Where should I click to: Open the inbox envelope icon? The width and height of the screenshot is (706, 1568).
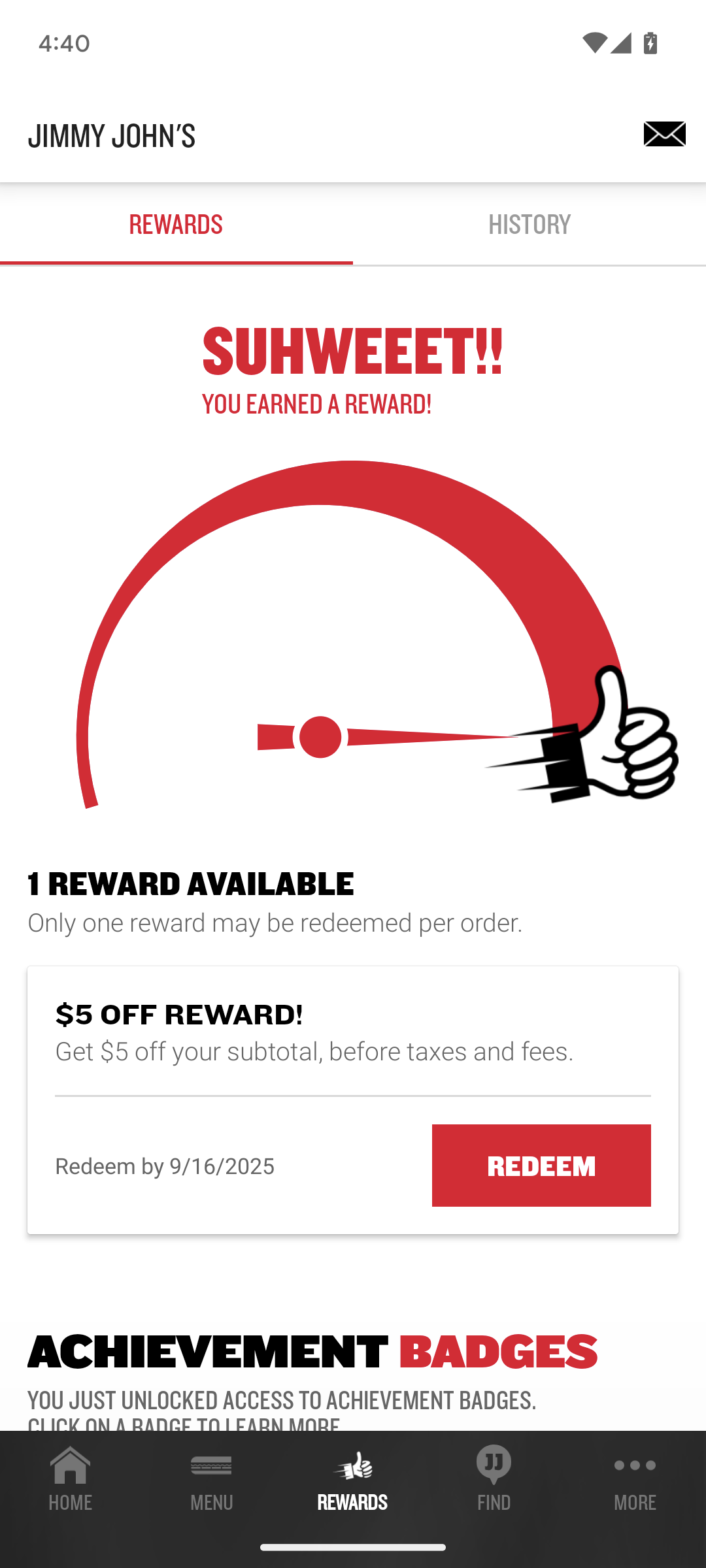tap(664, 135)
